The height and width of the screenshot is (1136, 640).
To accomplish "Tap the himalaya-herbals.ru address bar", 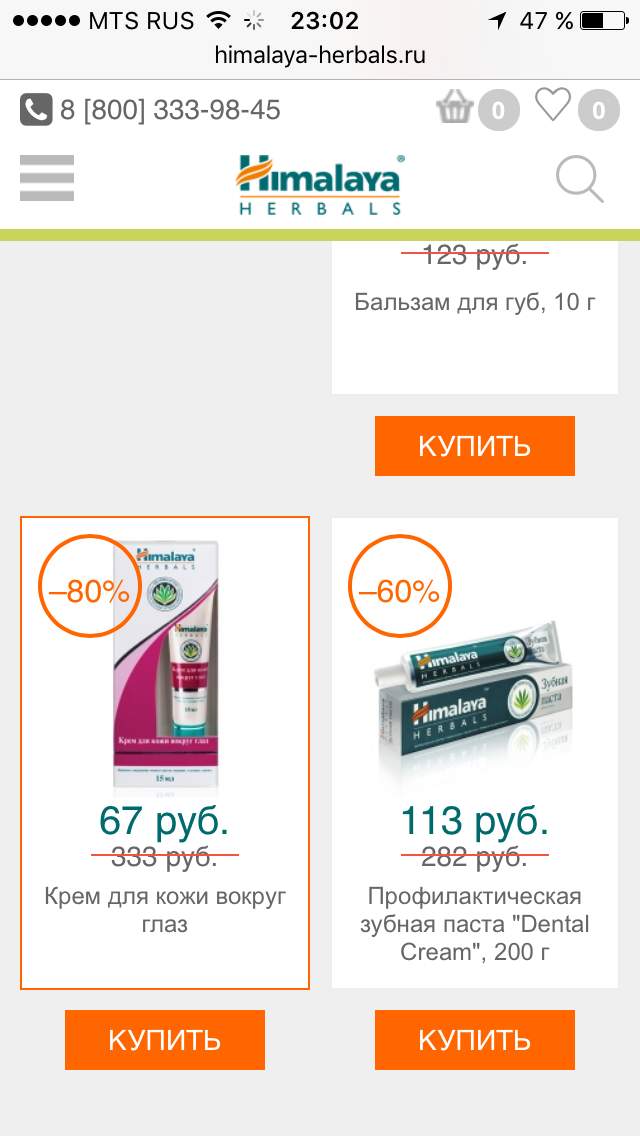I will pyautogui.click(x=320, y=56).
